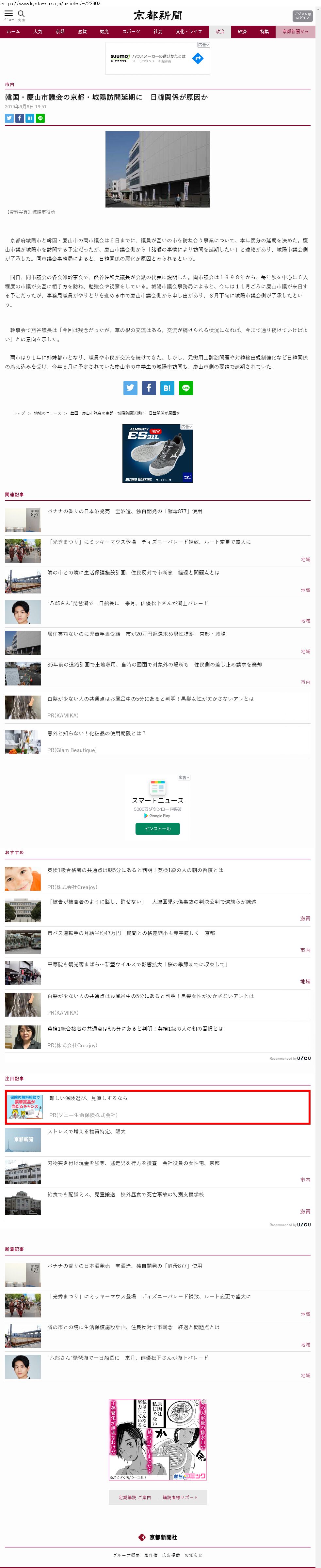View the 難しい保険選び、見直しするなら PR item
The width and height of the screenshot is (321, 1568).
tap(88, 1098)
